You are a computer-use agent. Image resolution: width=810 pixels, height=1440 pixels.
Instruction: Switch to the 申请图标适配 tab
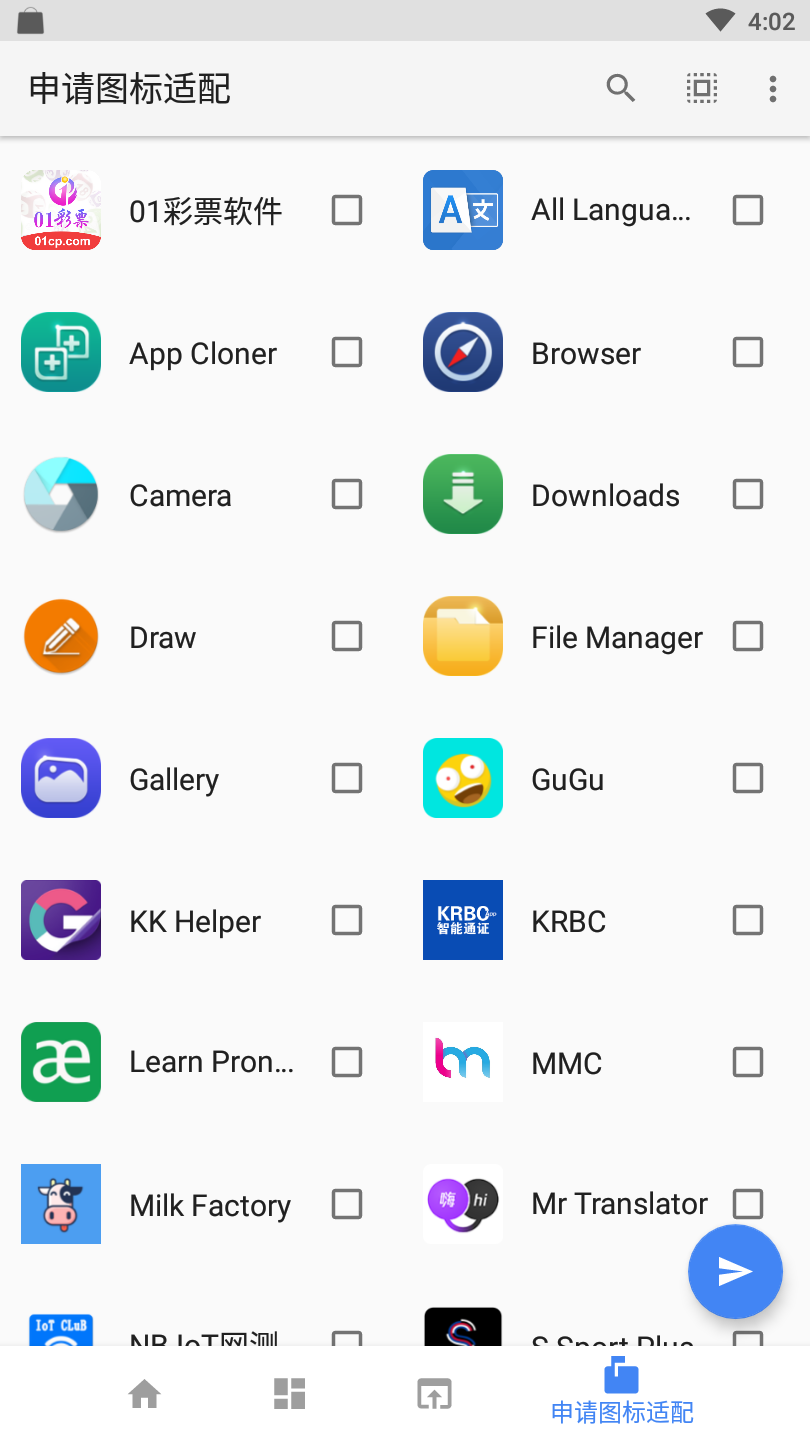tap(620, 1392)
